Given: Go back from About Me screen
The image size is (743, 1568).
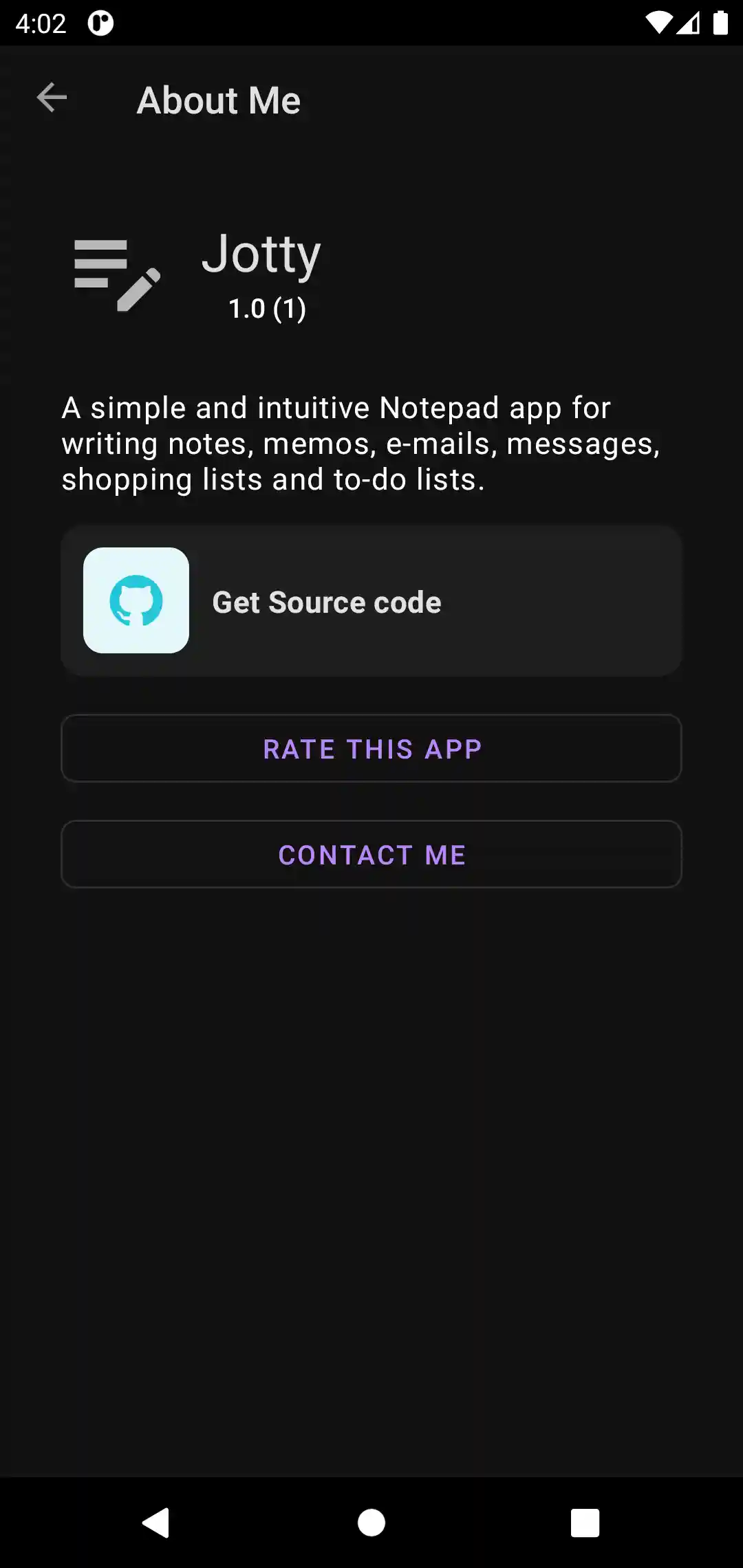Looking at the screenshot, I should [x=52, y=98].
